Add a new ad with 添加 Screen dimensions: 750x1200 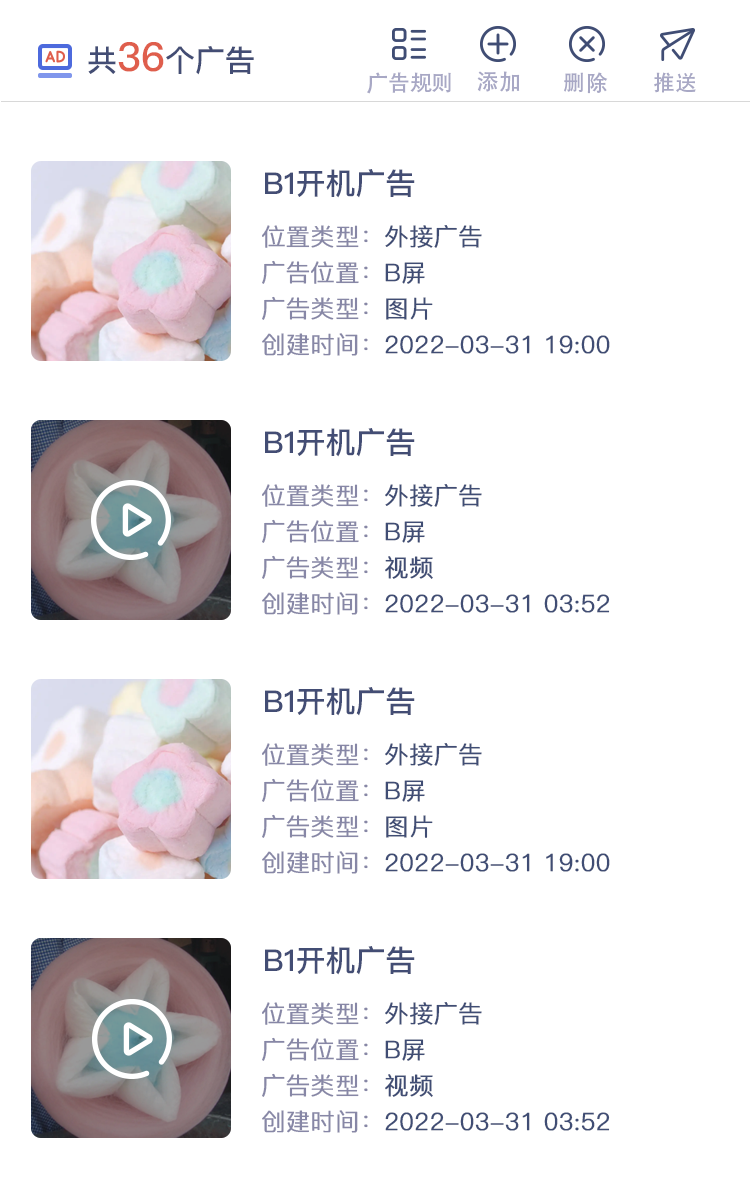pos(498,60)
